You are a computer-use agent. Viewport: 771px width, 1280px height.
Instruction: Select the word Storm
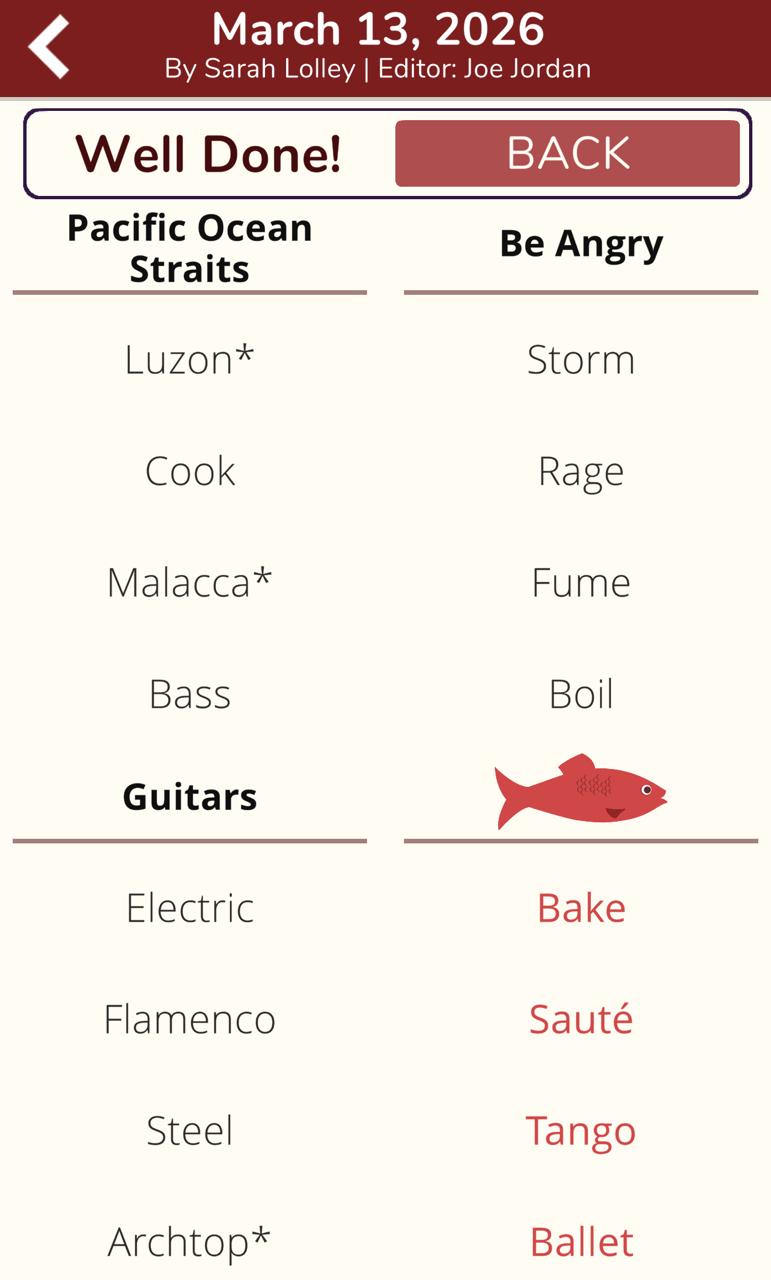click(x=580, y=360)
